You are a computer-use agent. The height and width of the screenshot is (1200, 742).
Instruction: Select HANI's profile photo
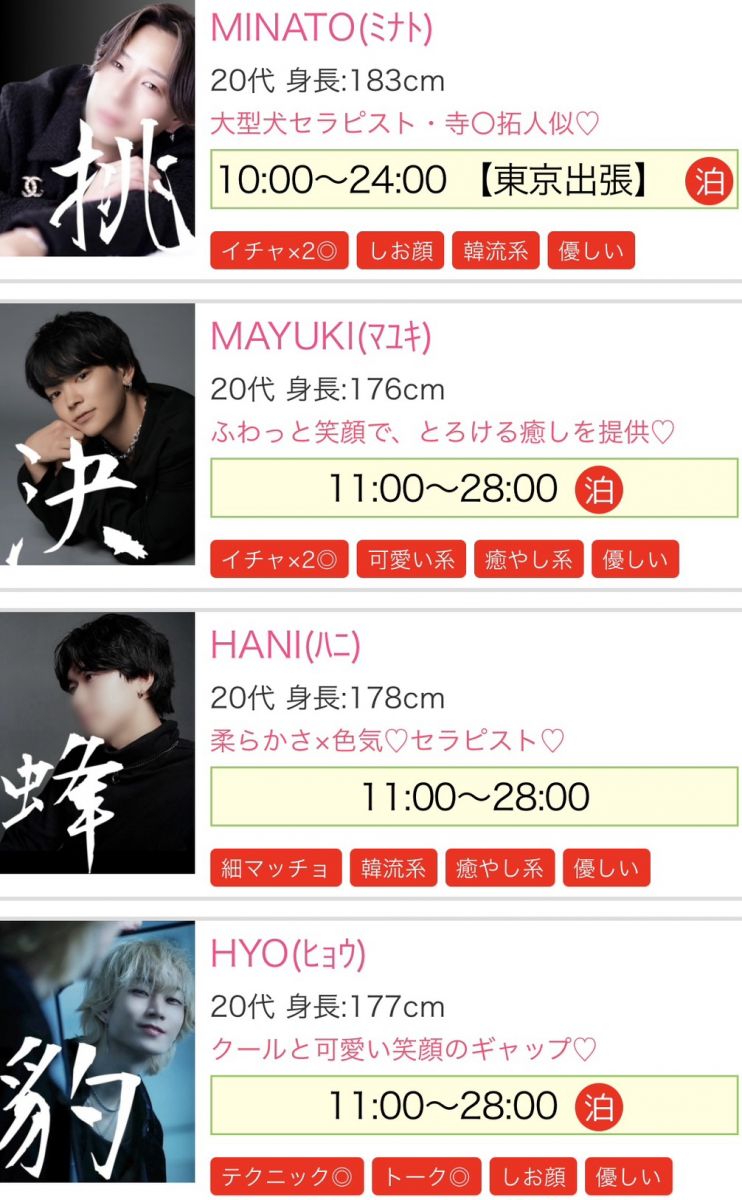click(97, 742)
